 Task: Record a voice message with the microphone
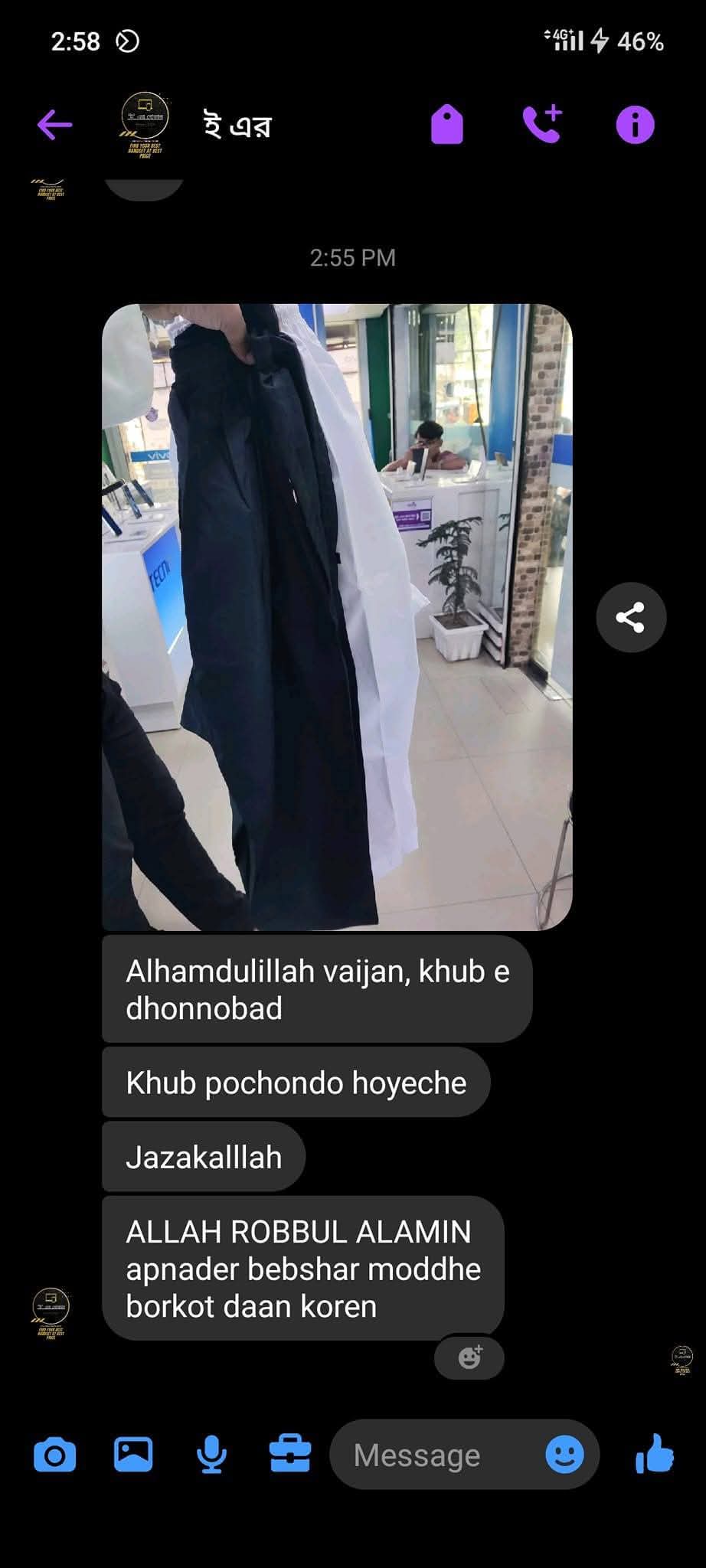[212, 1455]
